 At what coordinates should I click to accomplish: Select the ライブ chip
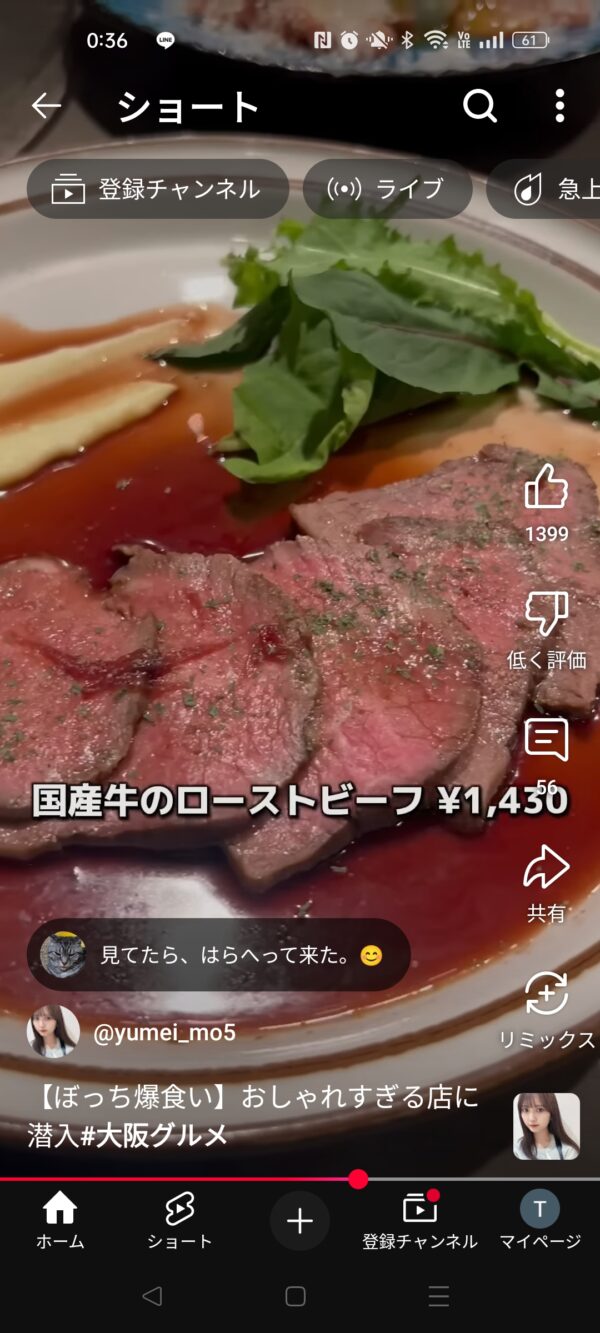pos(387,189)
